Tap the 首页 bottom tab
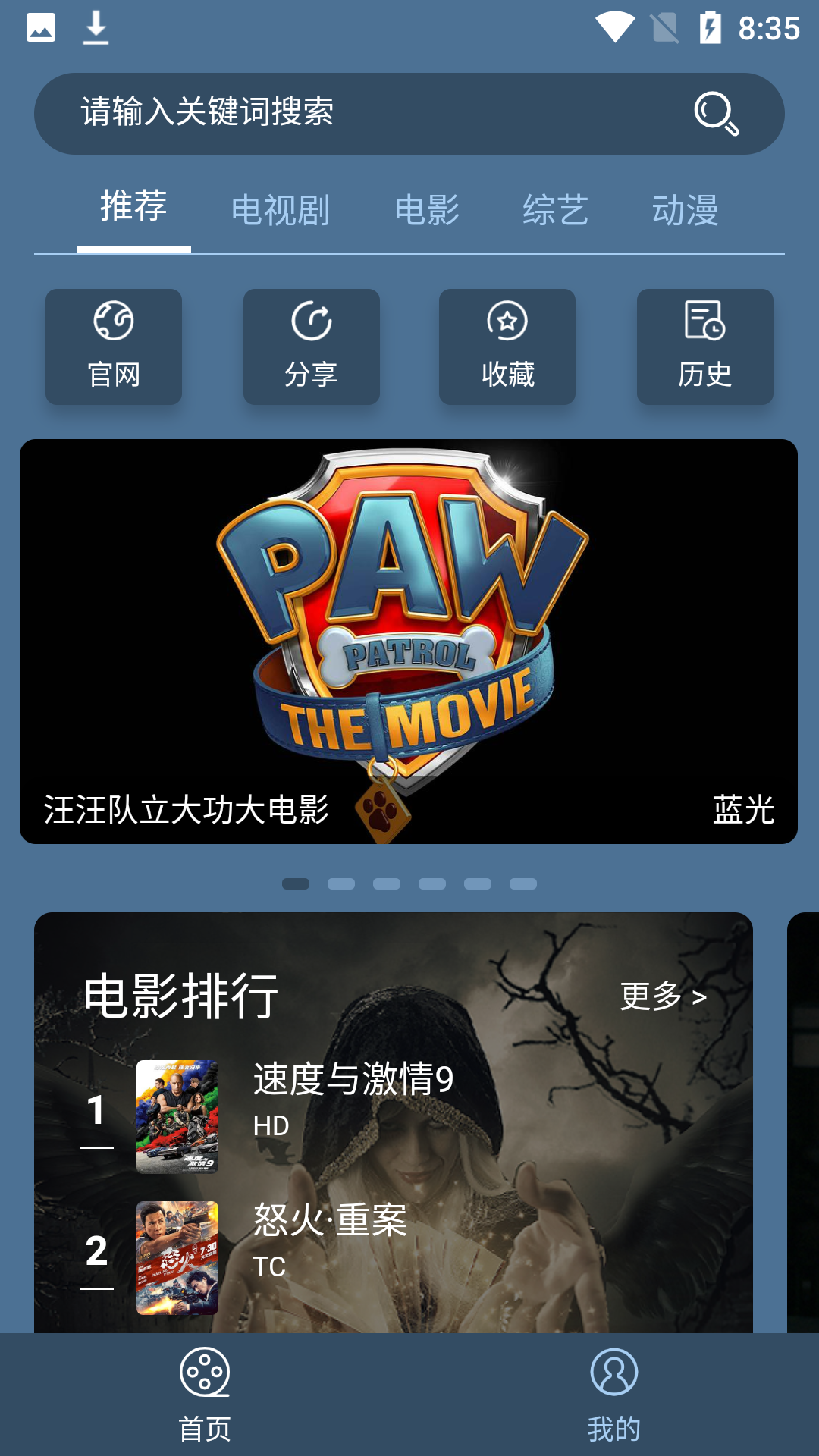Screen dimensions: 819x1456 point(205,1395)
